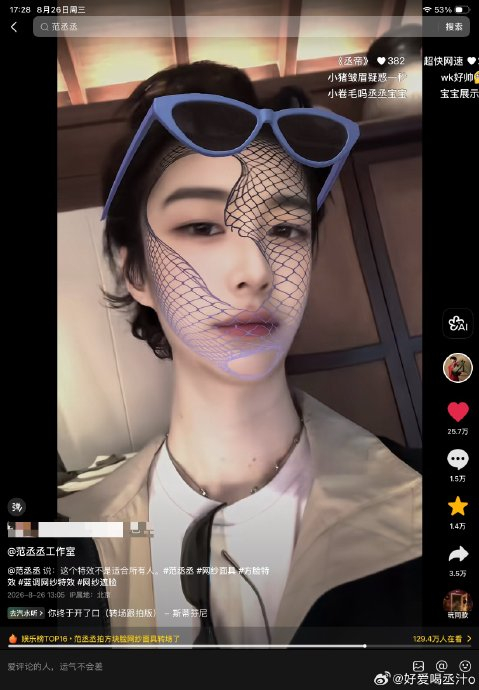The image size is (479, 690).
Task: Favorite the video with the star
Action: point(458,506)
